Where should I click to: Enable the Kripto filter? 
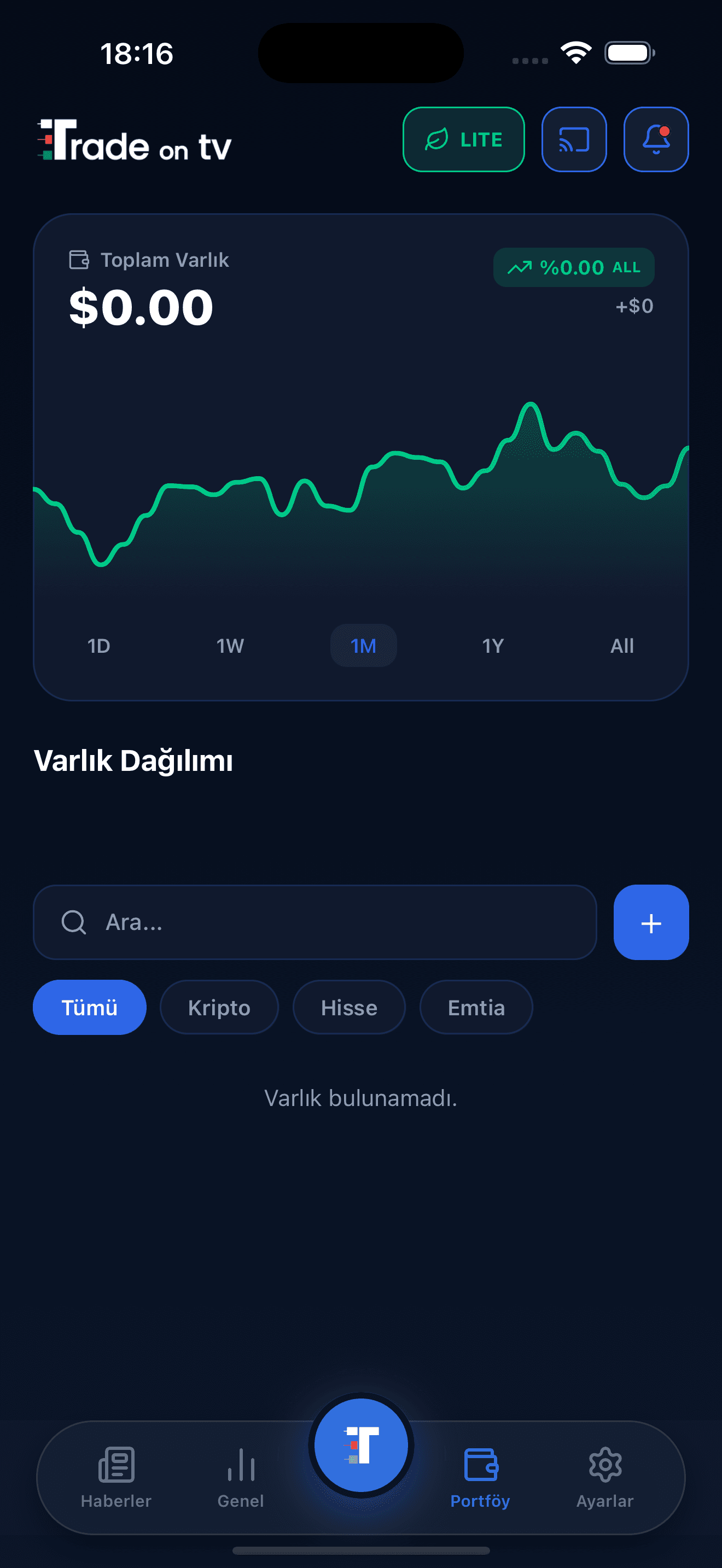click(219, 1007)
